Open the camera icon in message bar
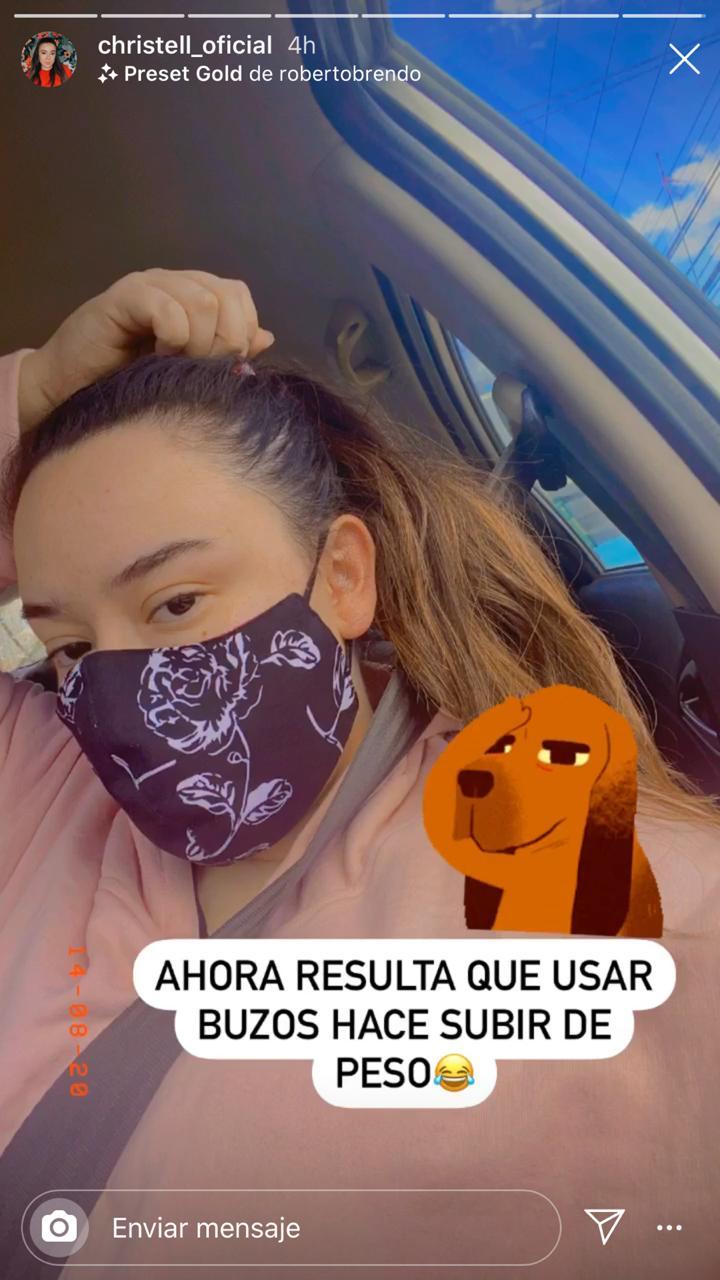 (57, 1228)
